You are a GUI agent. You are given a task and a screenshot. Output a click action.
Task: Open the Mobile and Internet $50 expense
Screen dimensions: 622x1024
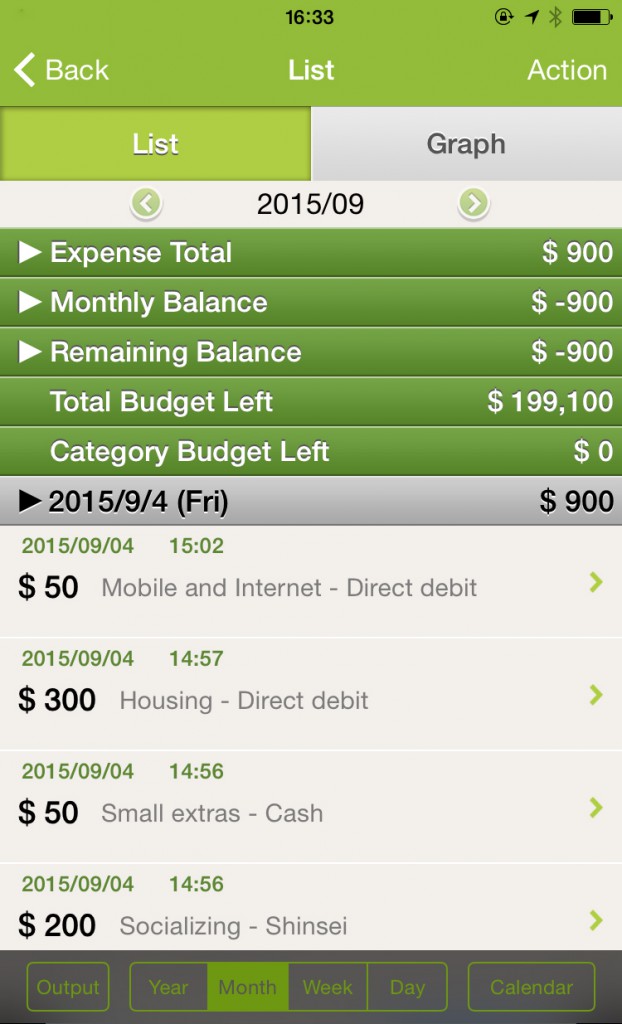[310, 582]
